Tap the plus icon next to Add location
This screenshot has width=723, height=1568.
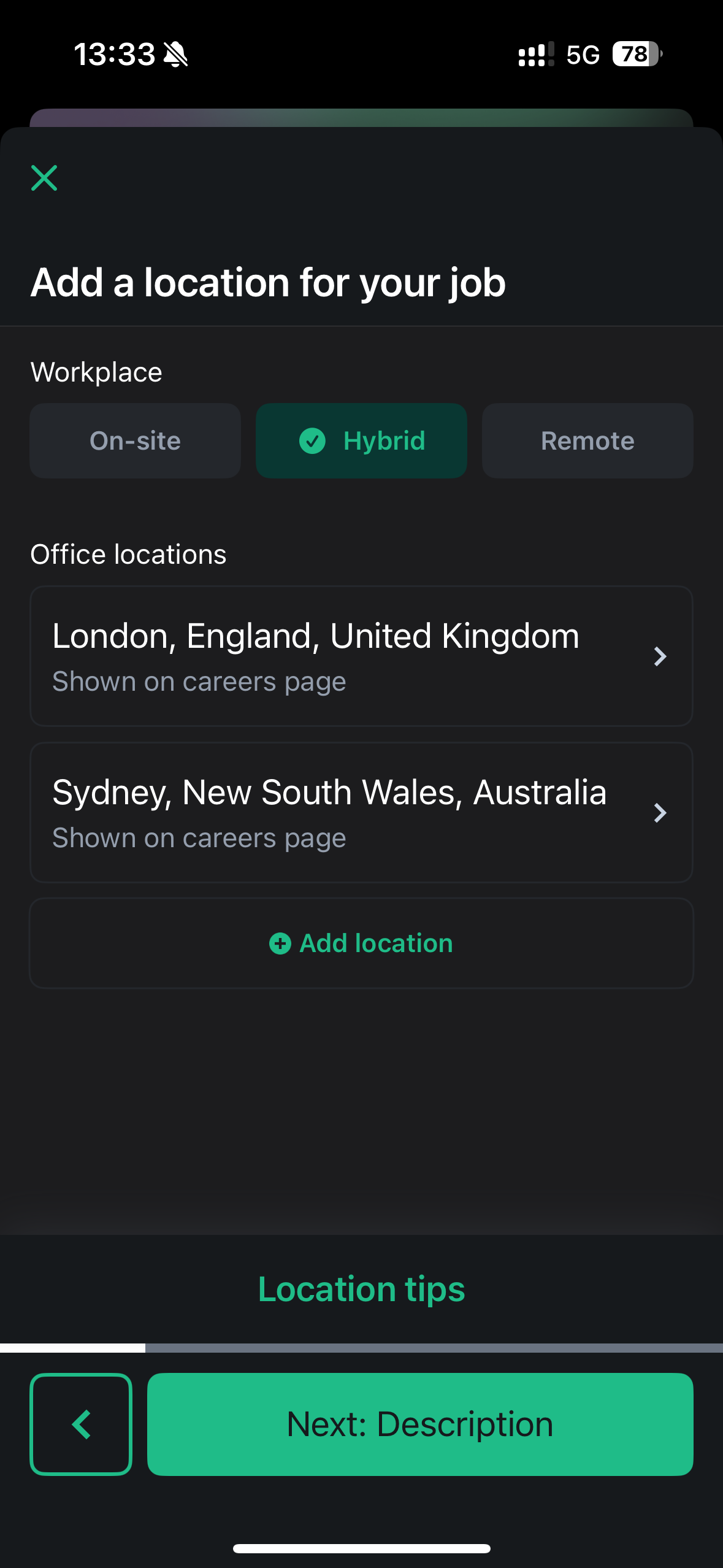click(281, 943)
